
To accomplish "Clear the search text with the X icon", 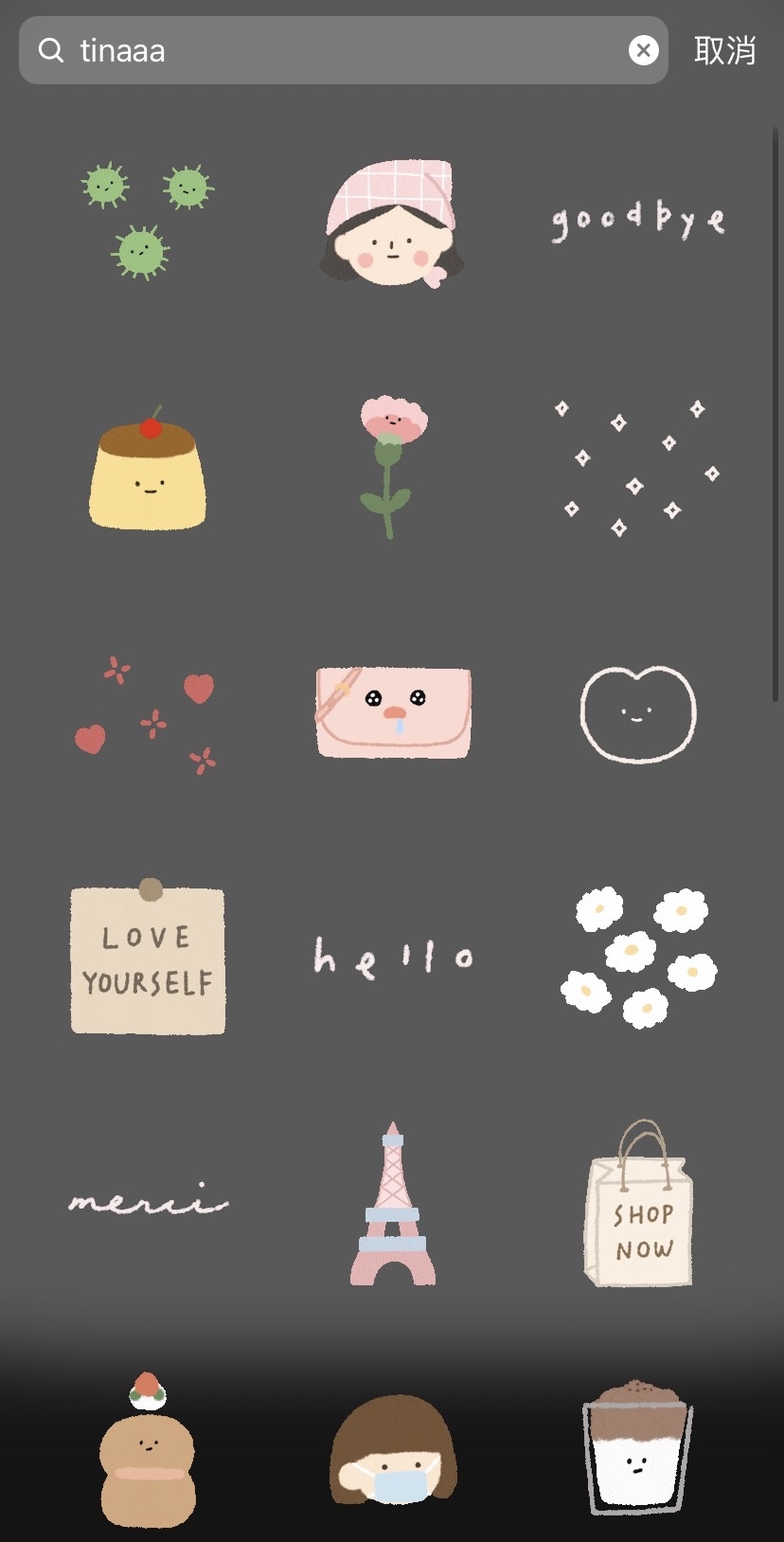I will coord(643,50).
